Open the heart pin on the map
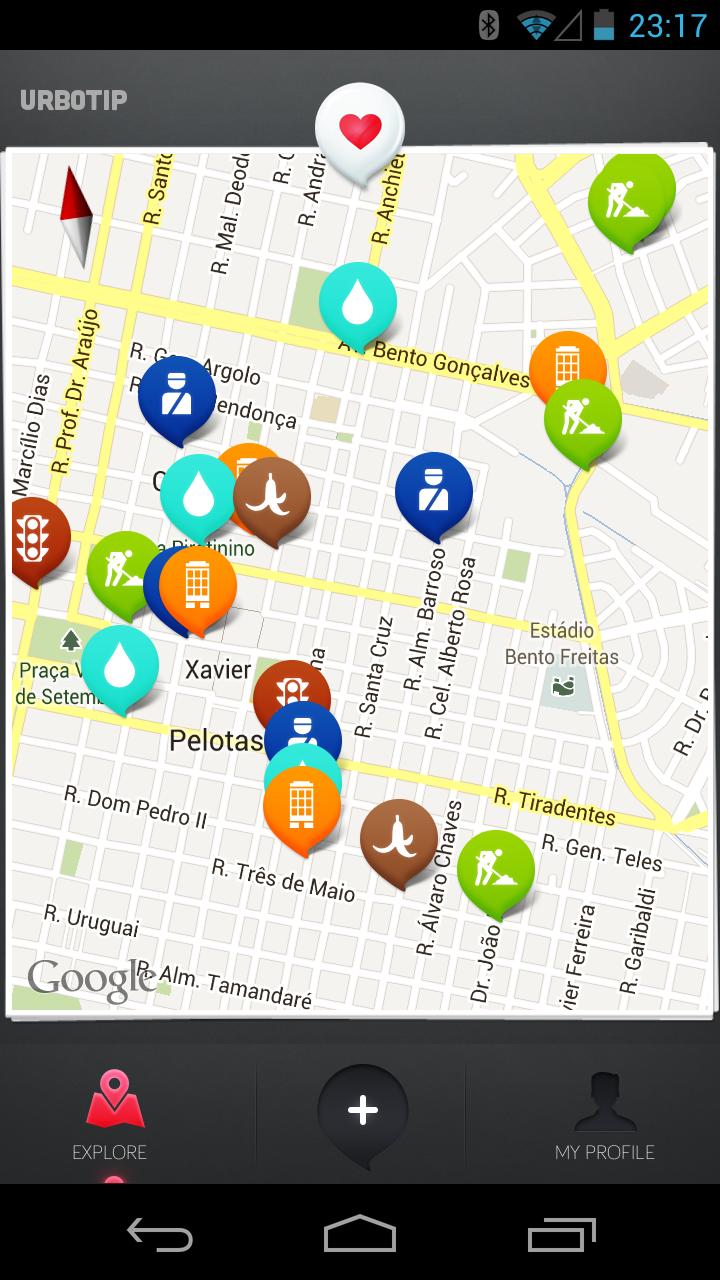This screenshot has width=720, height=1280. (x=360, y=130)
